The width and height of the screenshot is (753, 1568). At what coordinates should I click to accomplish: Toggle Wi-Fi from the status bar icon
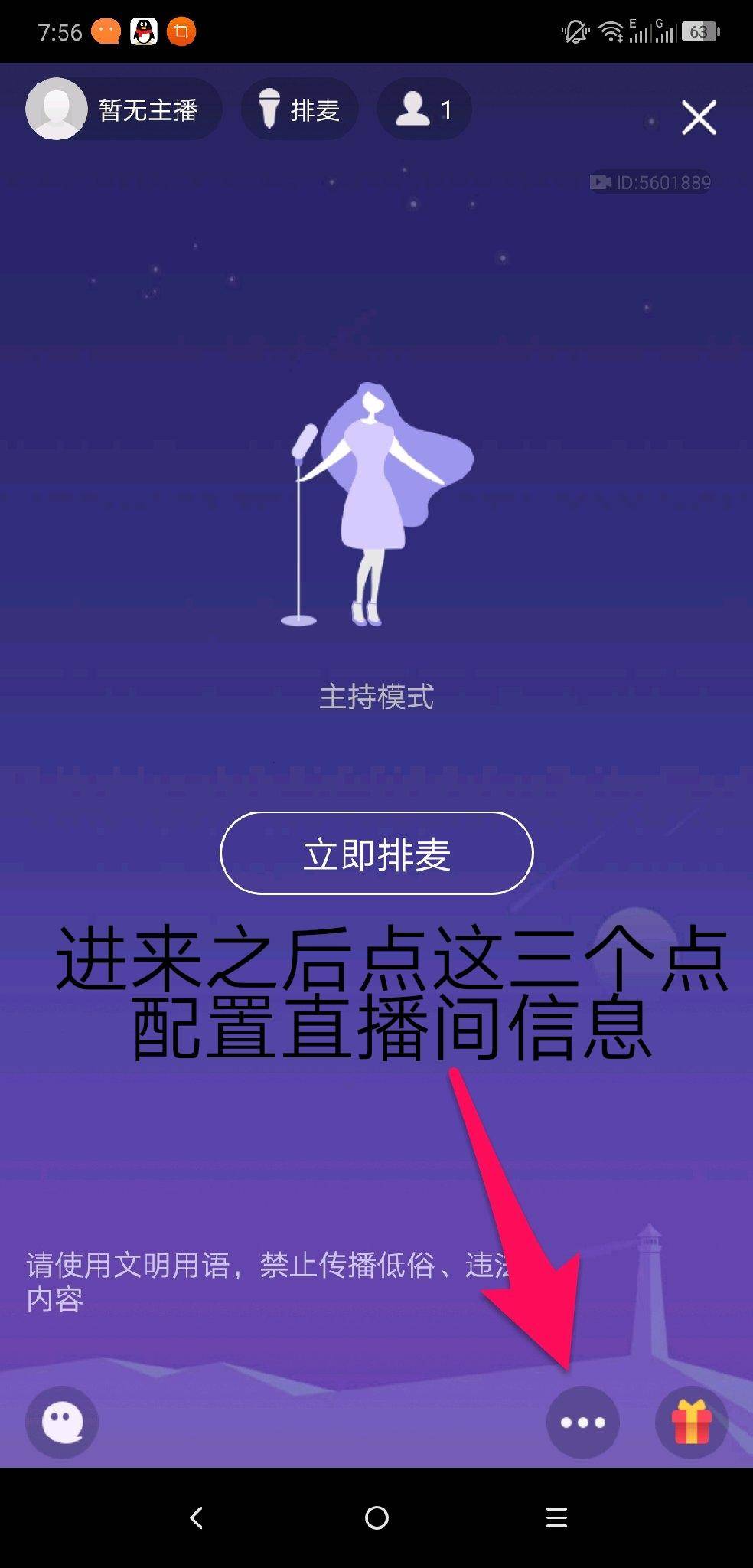pos(610,29)
